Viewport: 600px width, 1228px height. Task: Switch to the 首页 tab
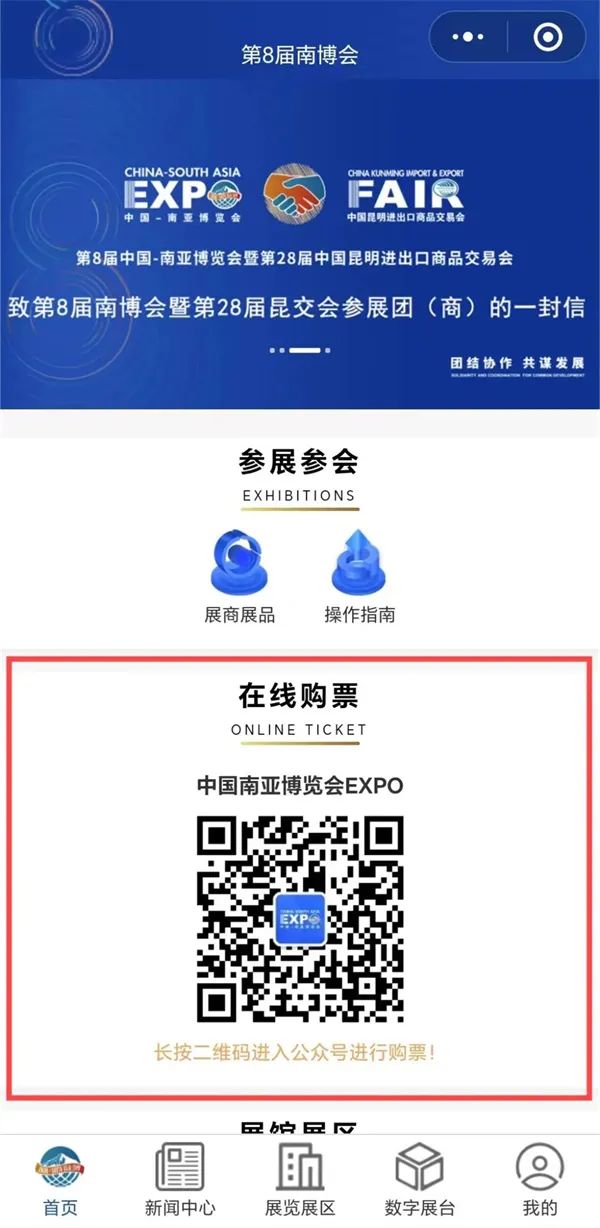pyautogui.click(x=60, y=1180)
